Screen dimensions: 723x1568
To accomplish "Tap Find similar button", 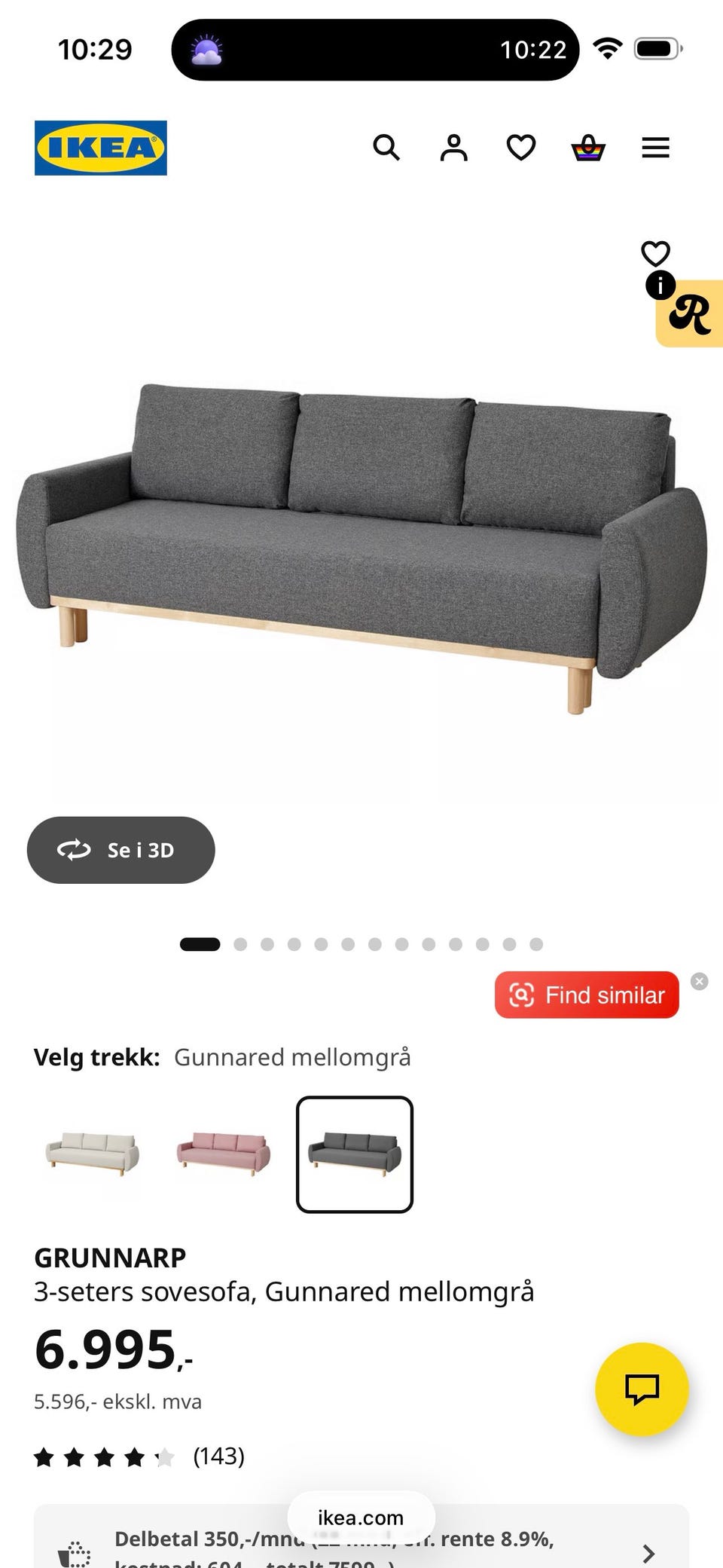I will [587, 995].
